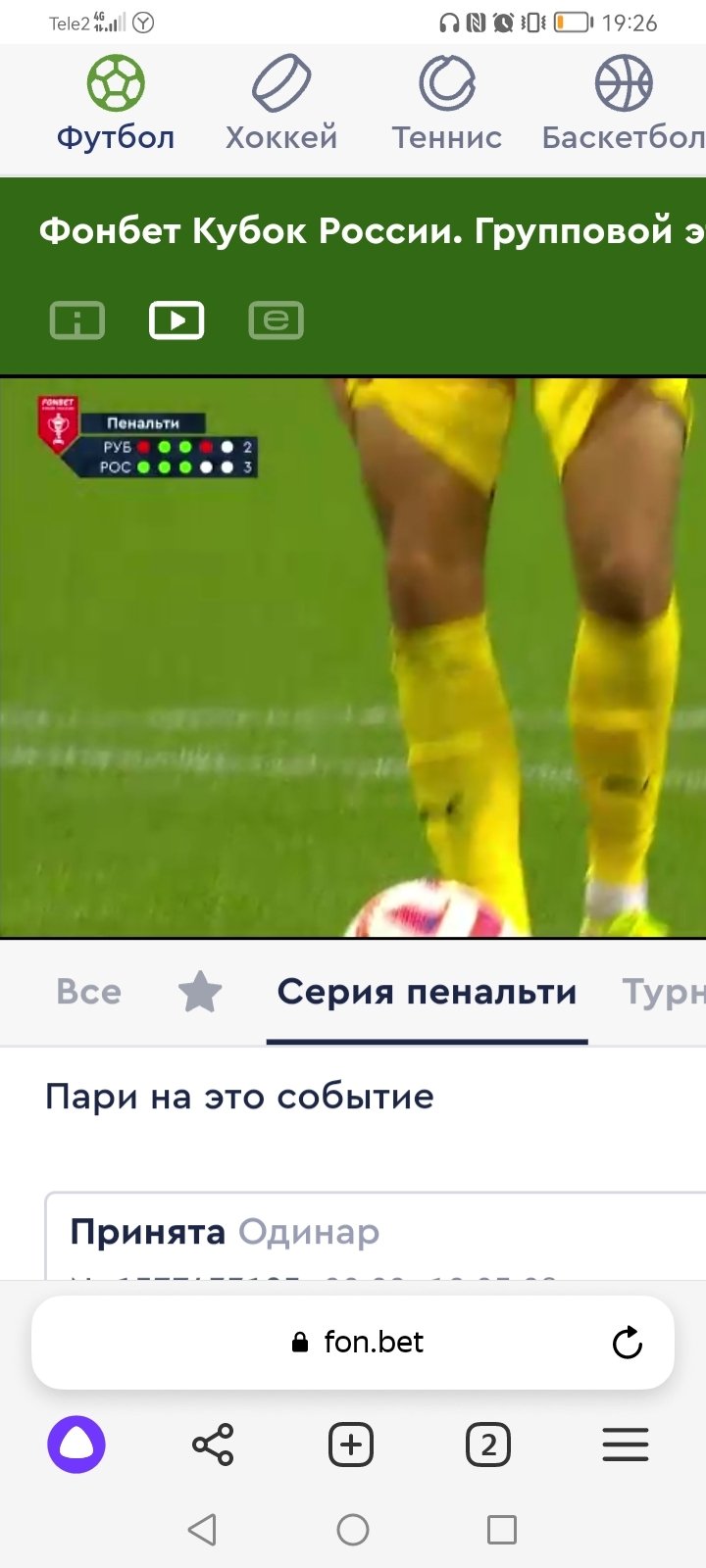The width and height of the screenshot is (706, 1568).
Task: Select the video broadcast icon
Action: coord(176,320)
